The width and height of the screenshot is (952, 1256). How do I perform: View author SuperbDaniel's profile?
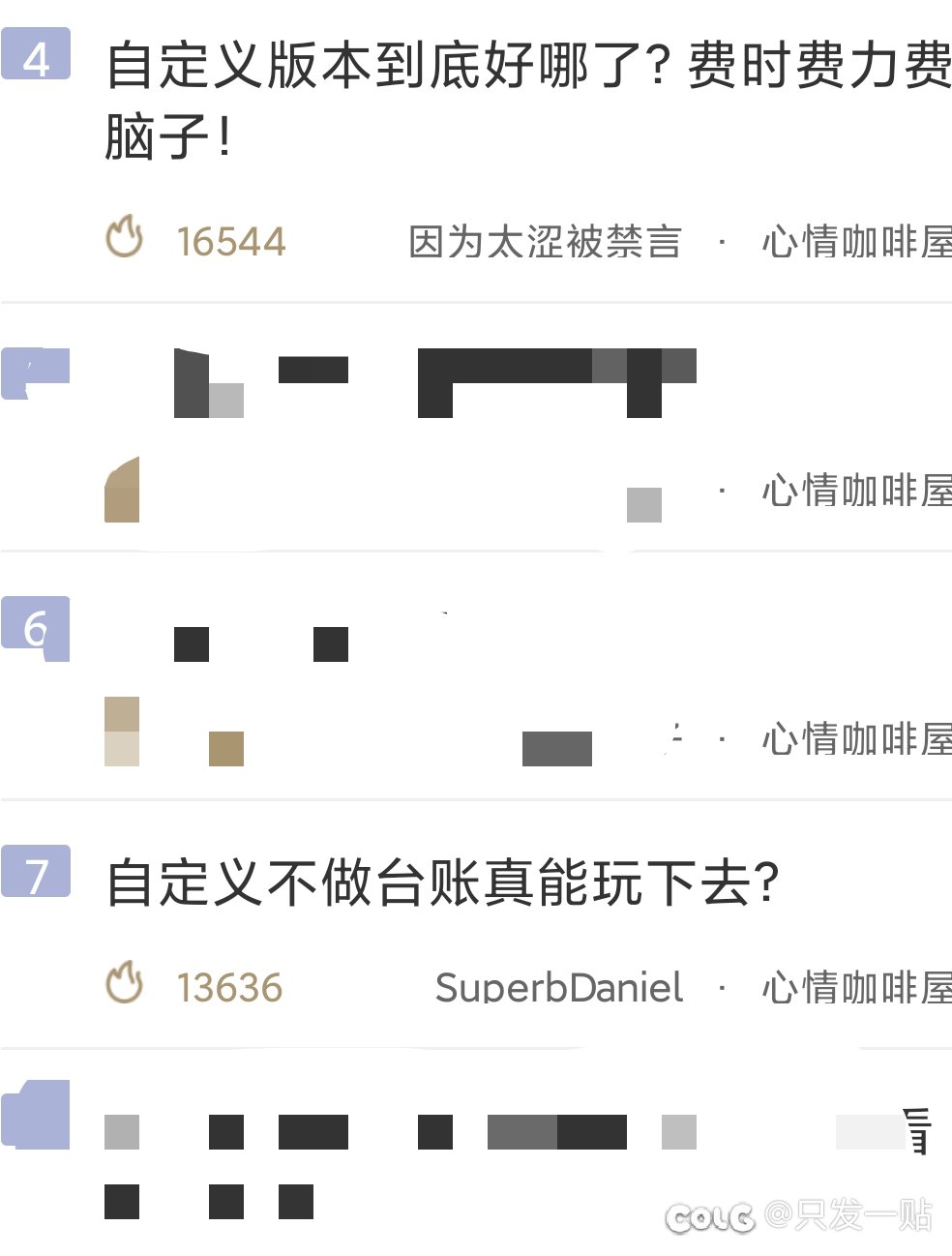[x=558, y=988]
